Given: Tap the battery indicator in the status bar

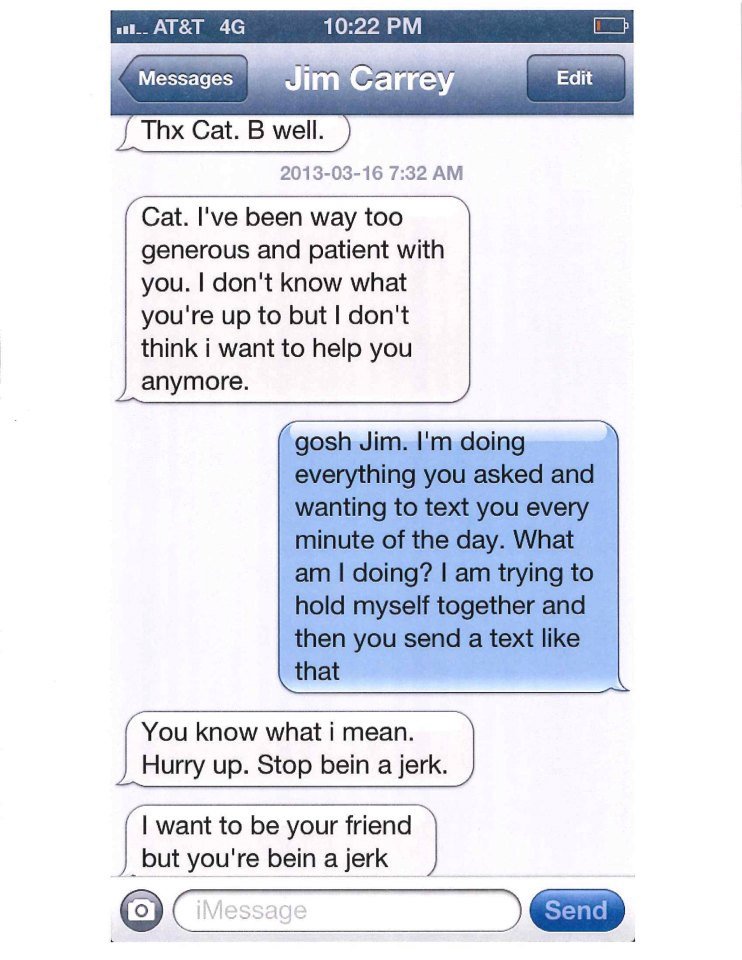Looking at the screenshot, I should click(612, 27).
